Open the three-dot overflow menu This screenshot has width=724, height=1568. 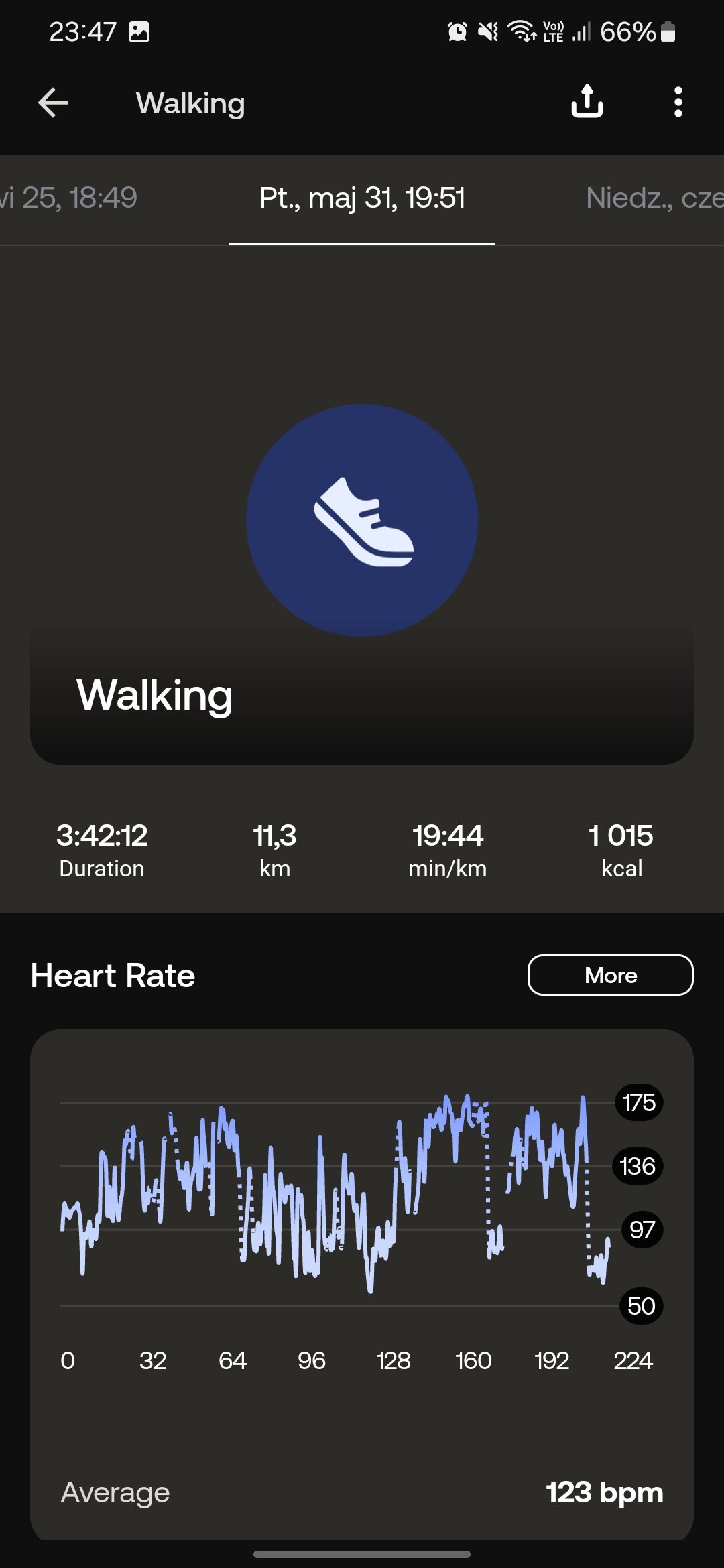[x=678, y=103]
